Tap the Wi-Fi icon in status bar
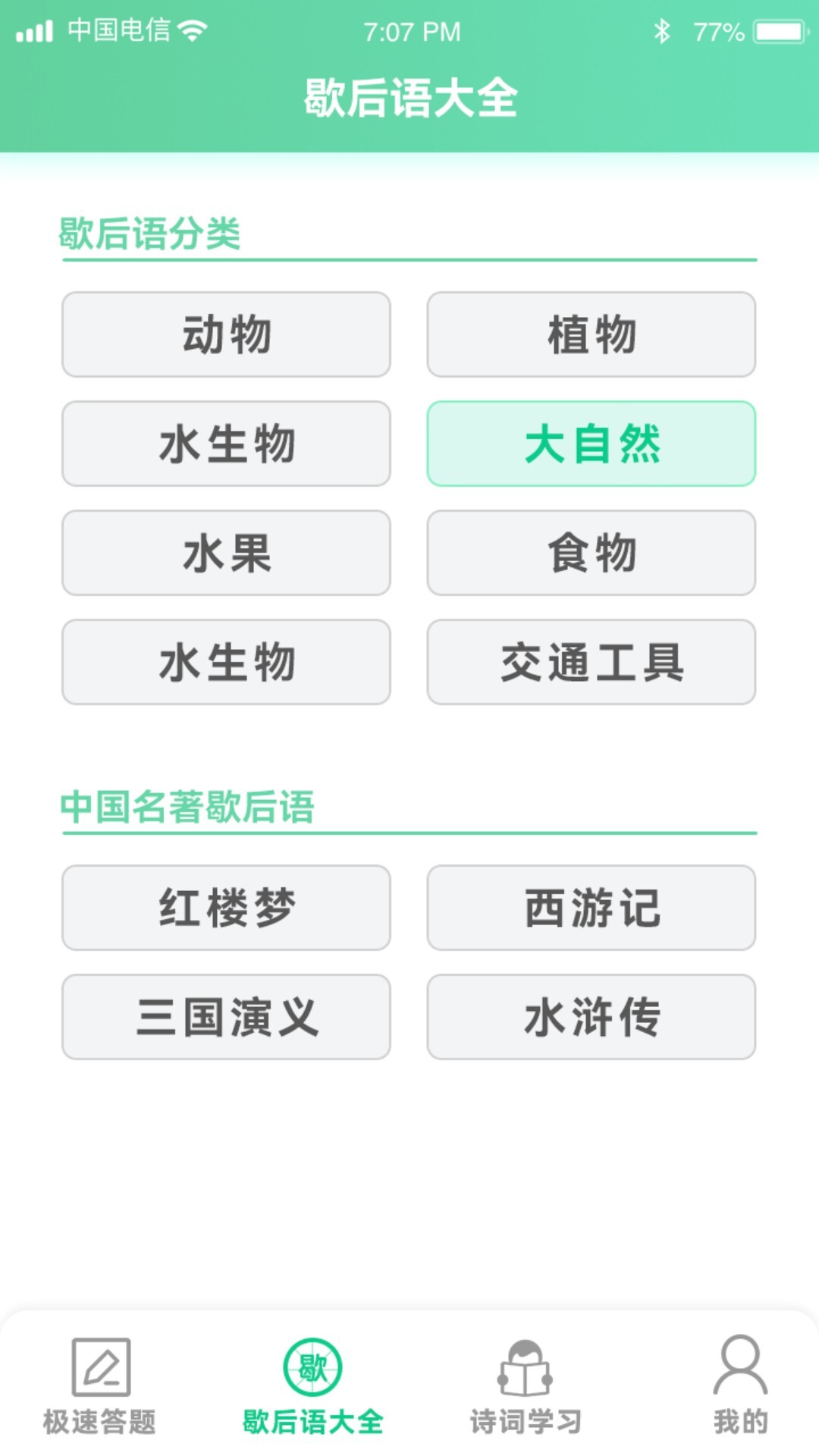 [192, 32]
